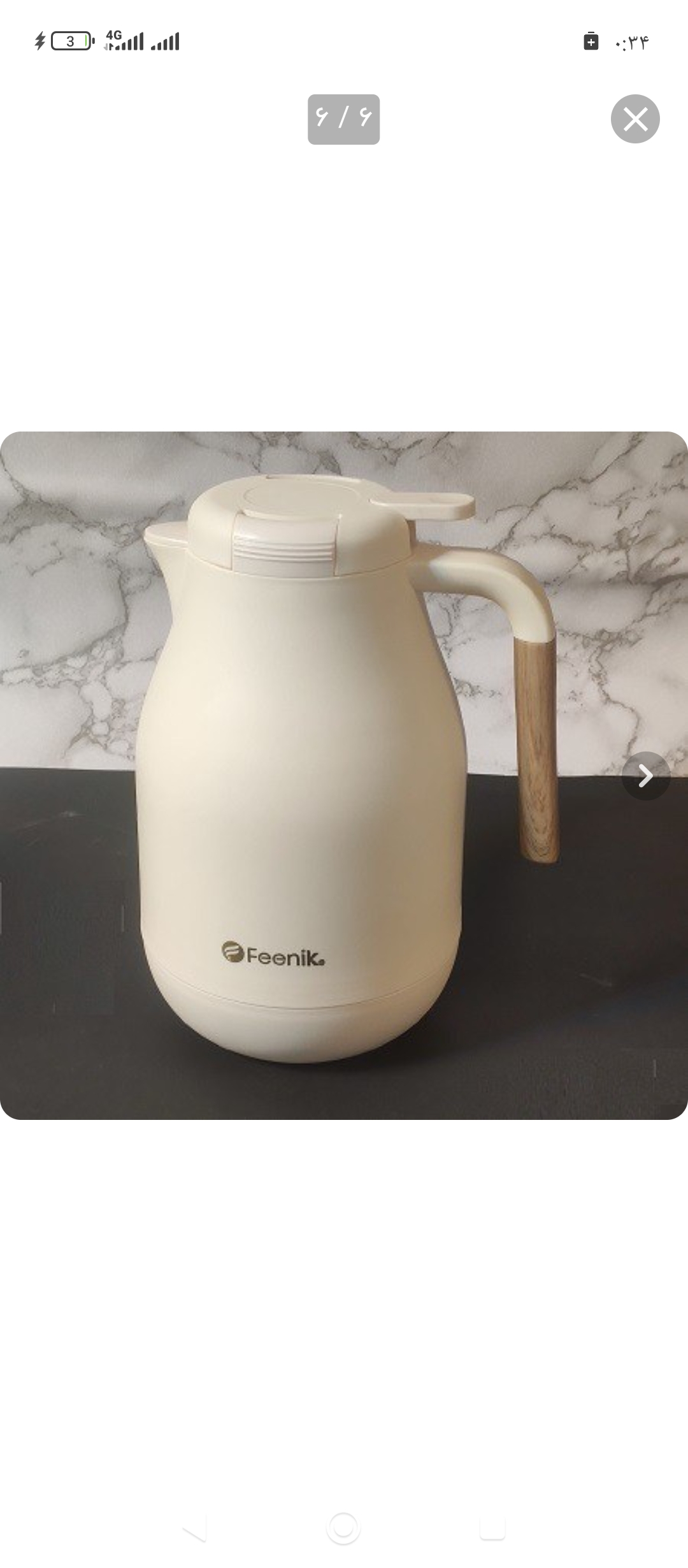Tap the system back button
The height and width of the screenshot is (1568, 688).
point(194,1528)
